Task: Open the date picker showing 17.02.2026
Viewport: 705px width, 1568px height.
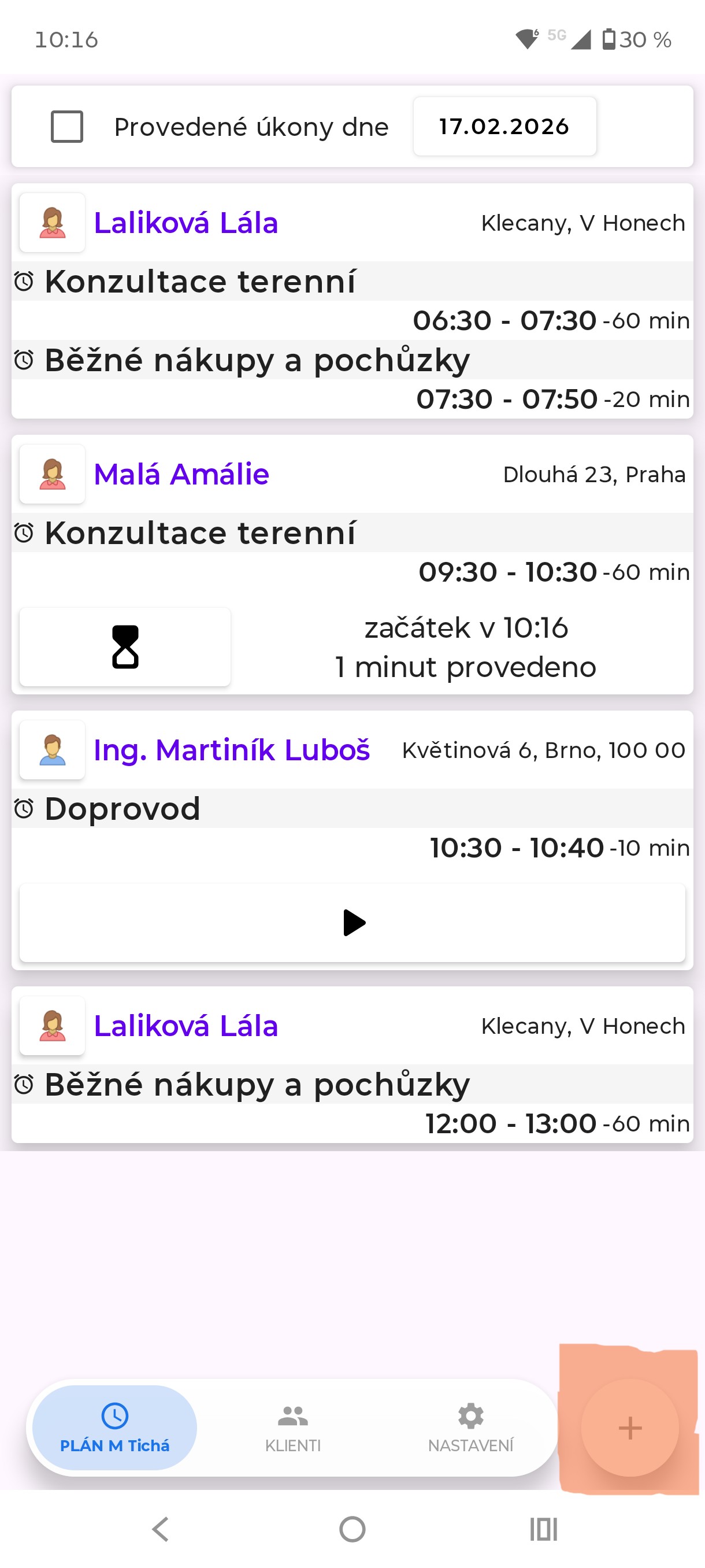Action: 504,127
